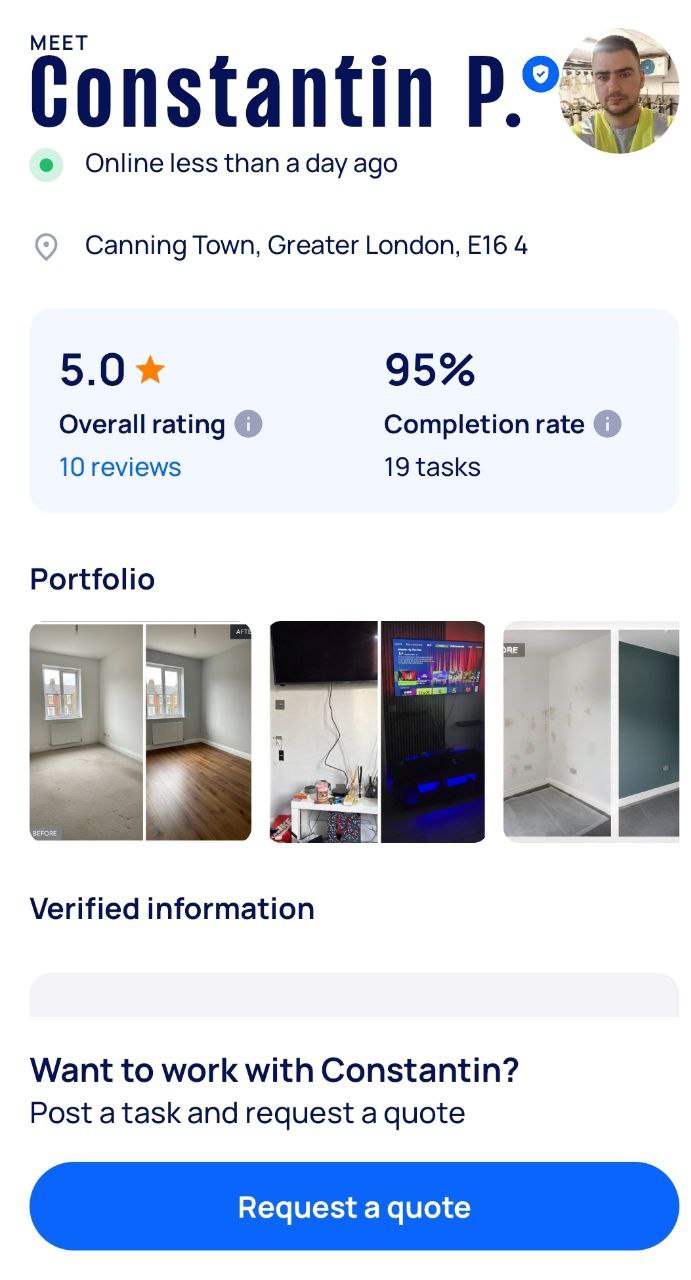Open the 10 reviews link

tap(120, 467)
